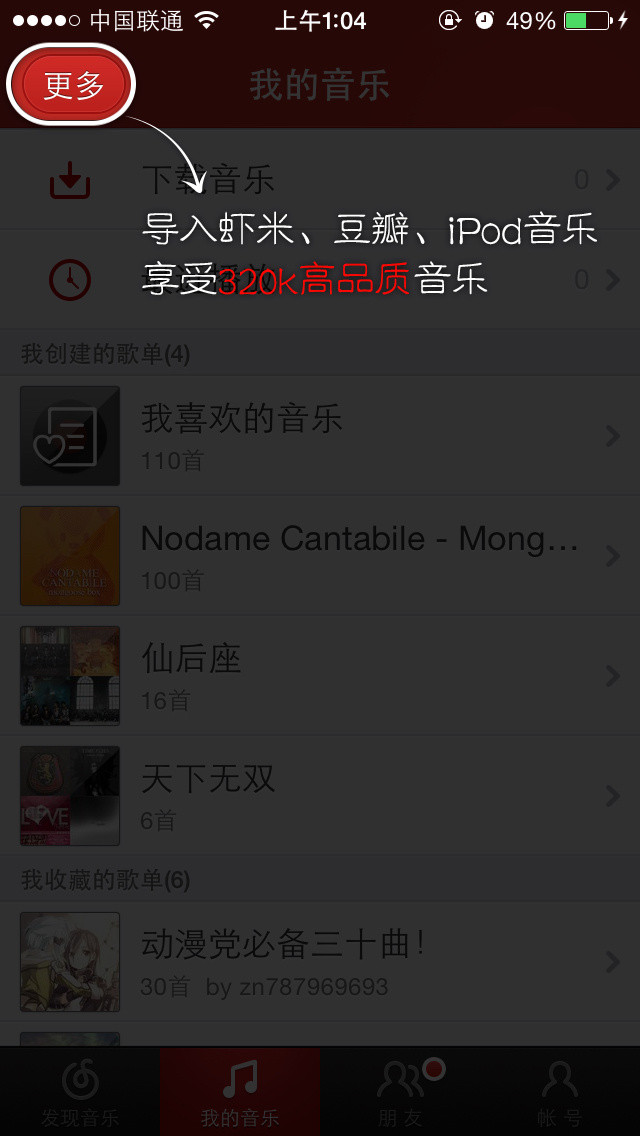Open 下载音乐 row
This screenshot has height=1136, width=640.
coord(320,180)
